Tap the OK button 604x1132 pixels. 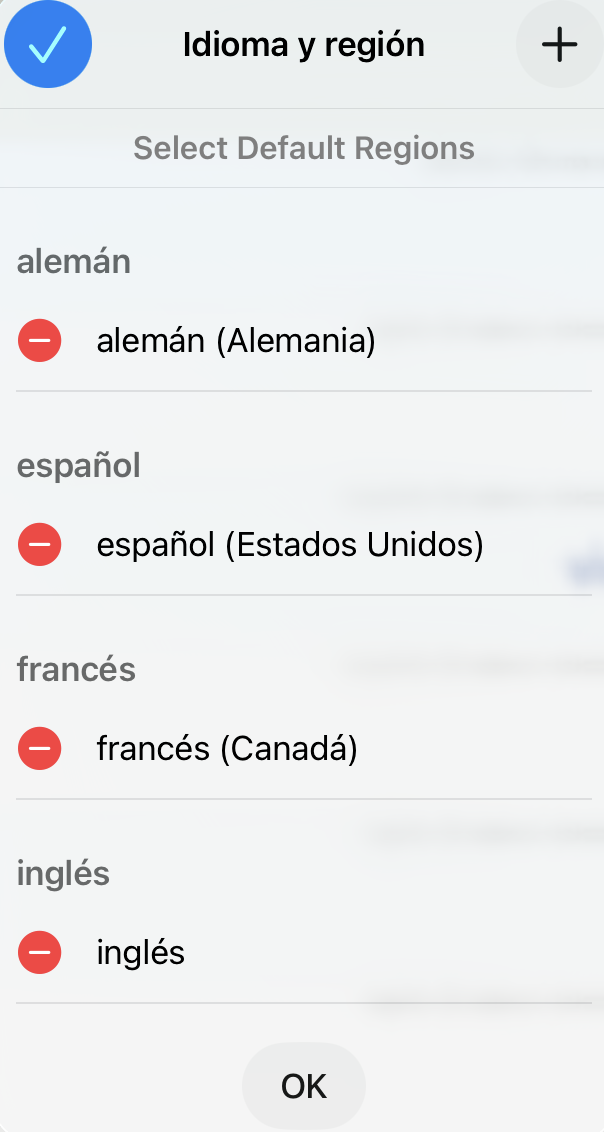(303, 1086)
